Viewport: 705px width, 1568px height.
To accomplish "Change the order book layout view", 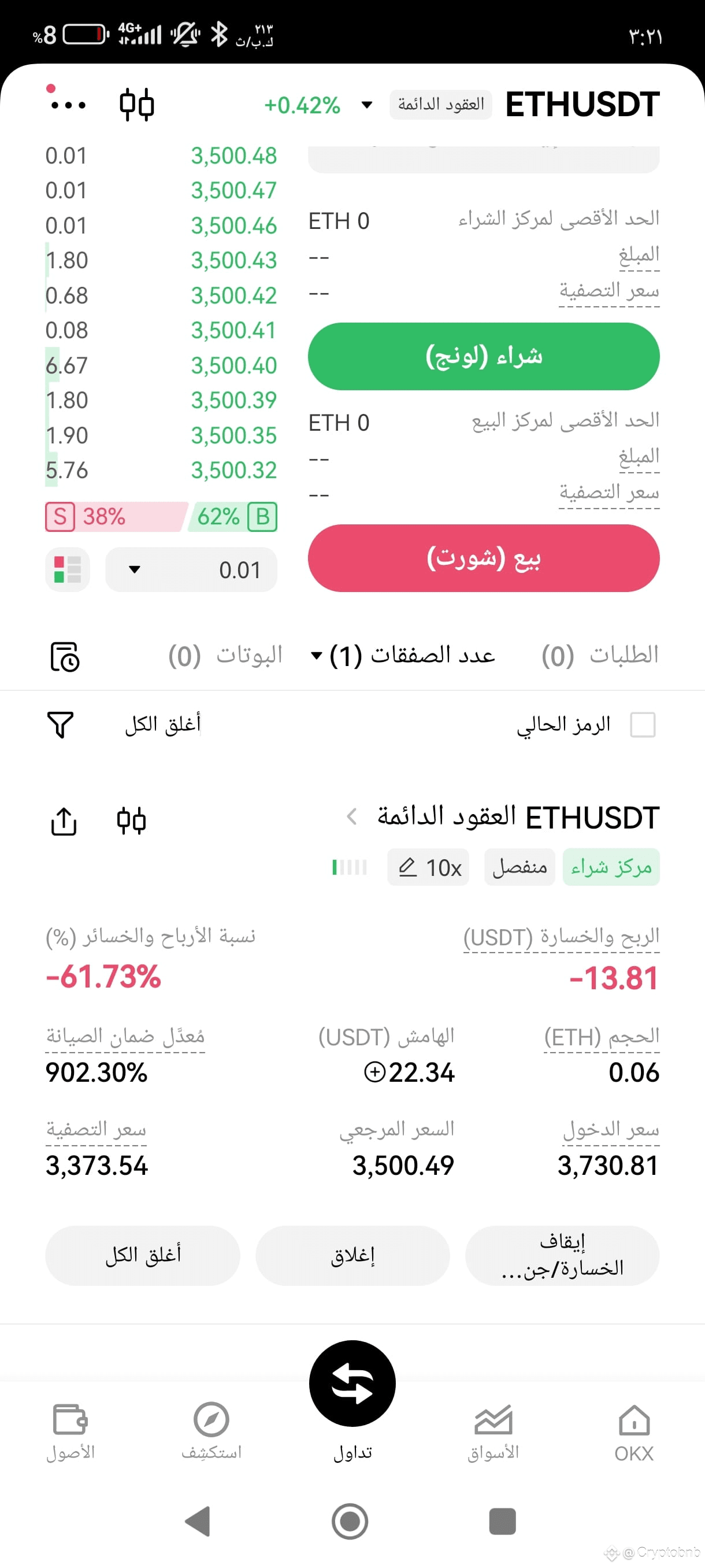I will [68, 569].
